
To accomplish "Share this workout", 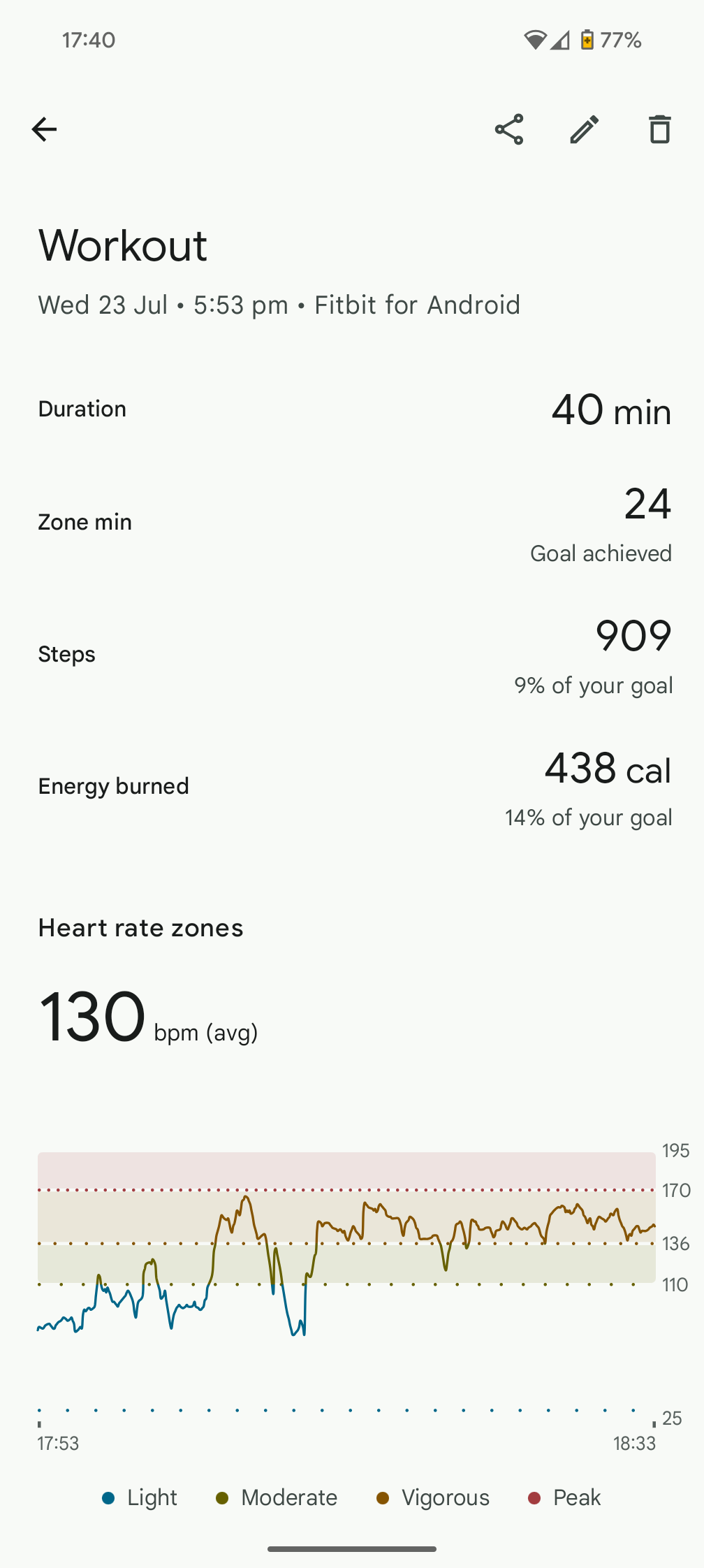I will click(x=509, y=129).
